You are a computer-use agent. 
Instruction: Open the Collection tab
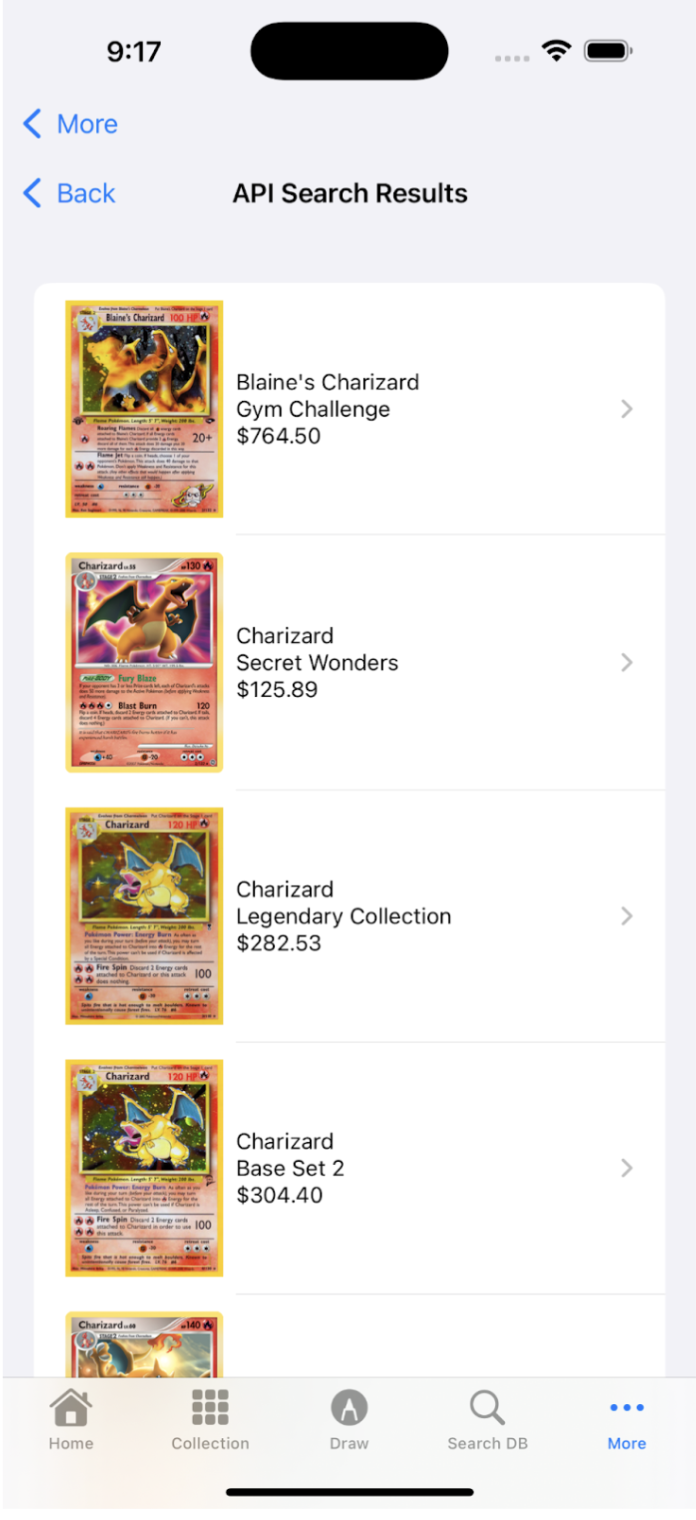click(210, 1420)
